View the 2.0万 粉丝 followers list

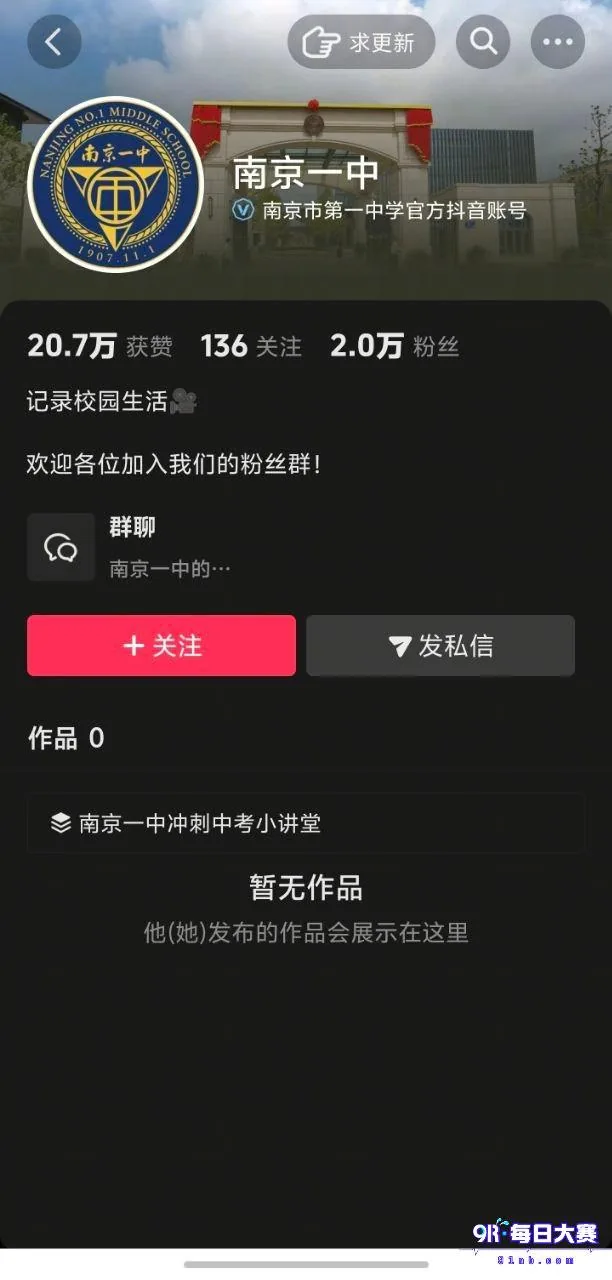click(x=394, y=346)
